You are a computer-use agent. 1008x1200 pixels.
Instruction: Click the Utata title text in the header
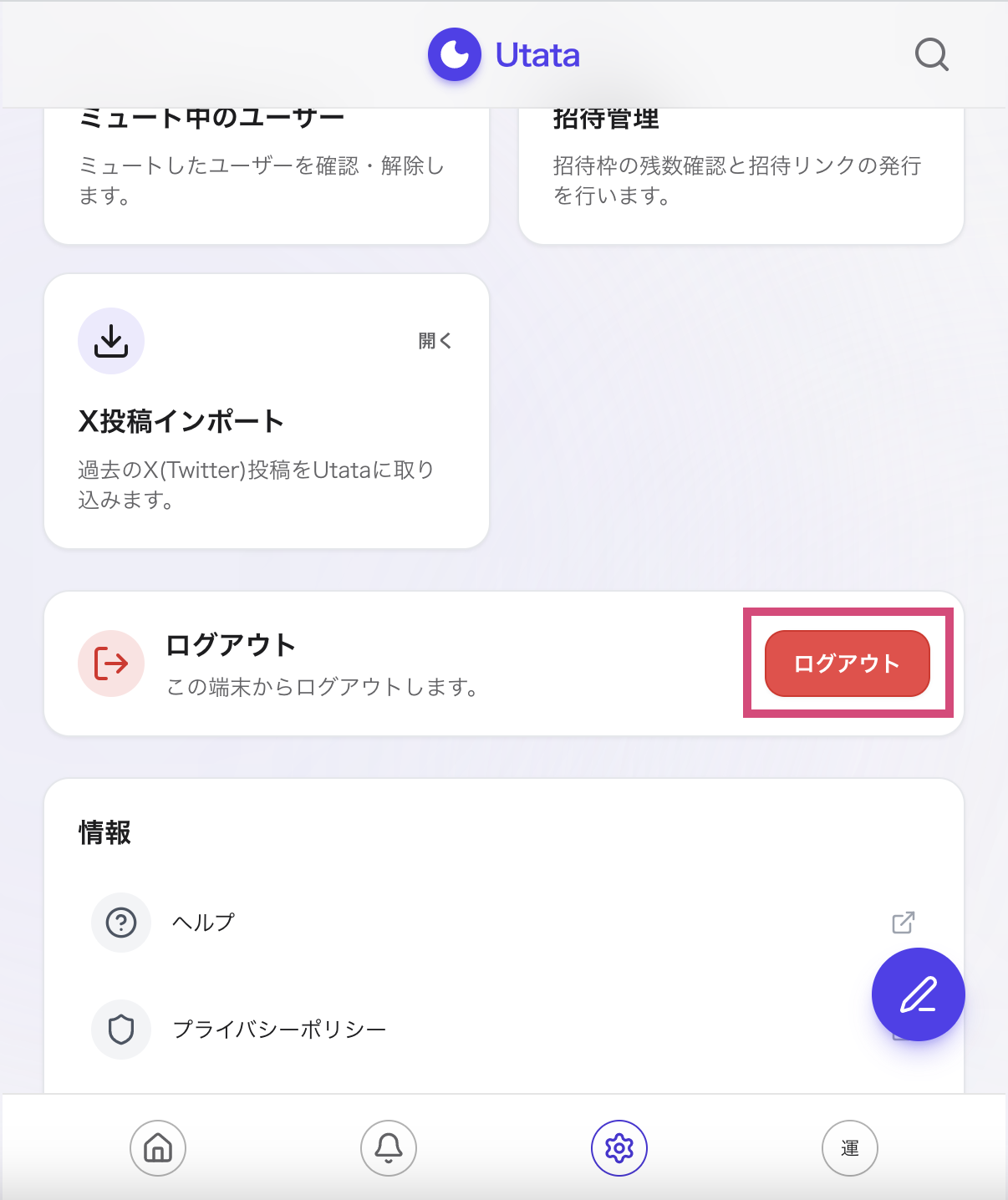(537, 54)
